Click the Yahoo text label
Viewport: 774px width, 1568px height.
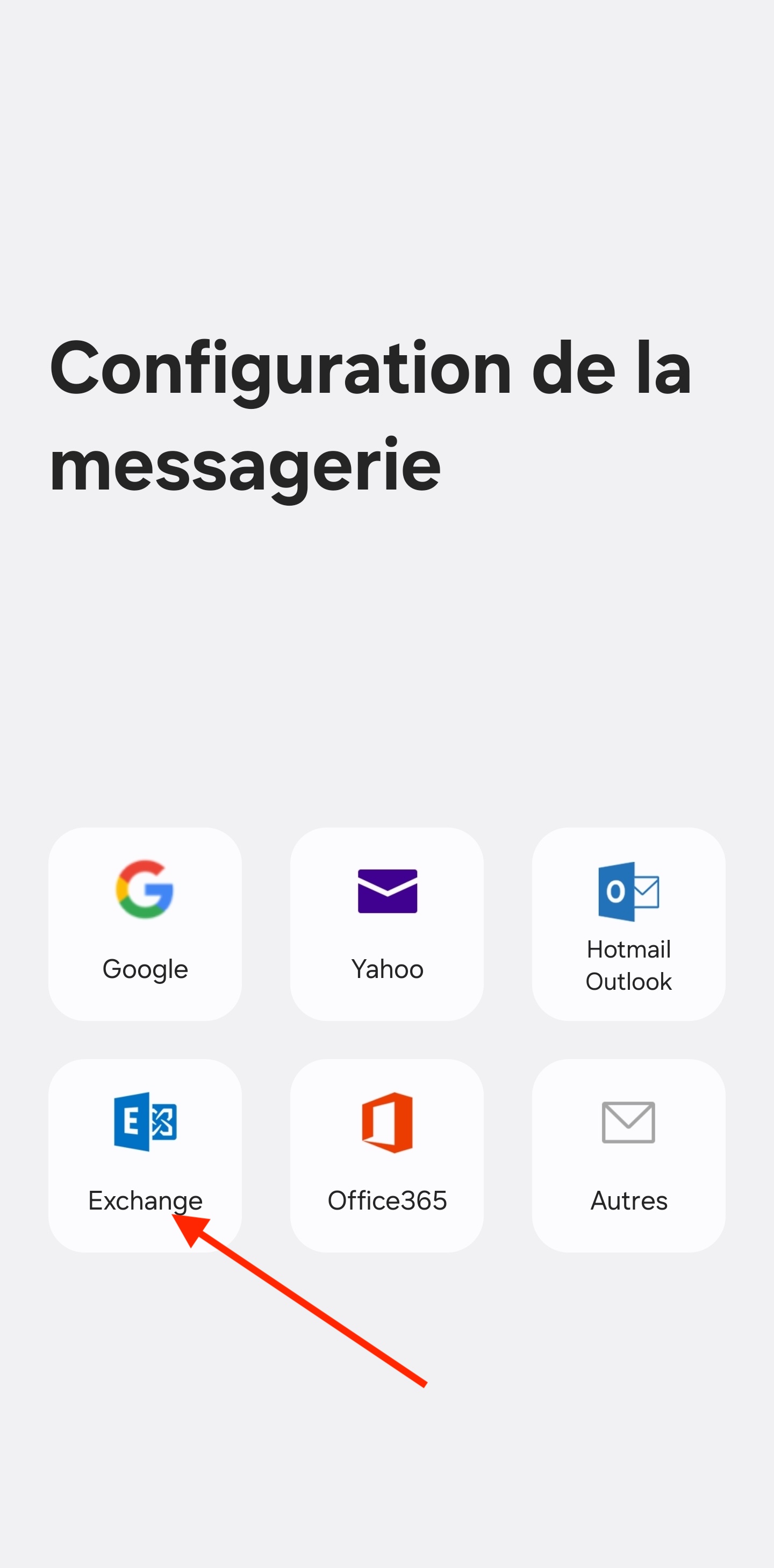[388, 969]
